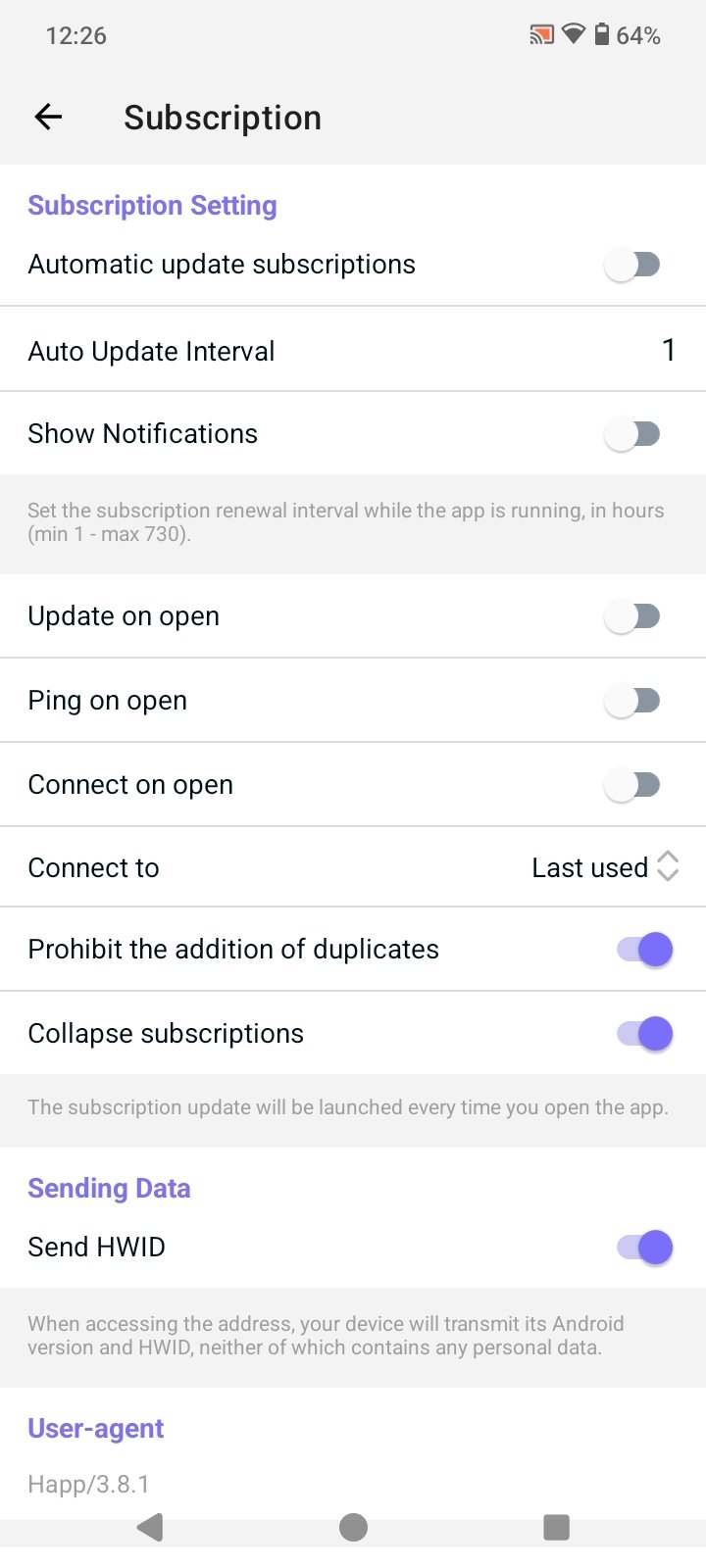Tap the system home button

(353, 1527)
